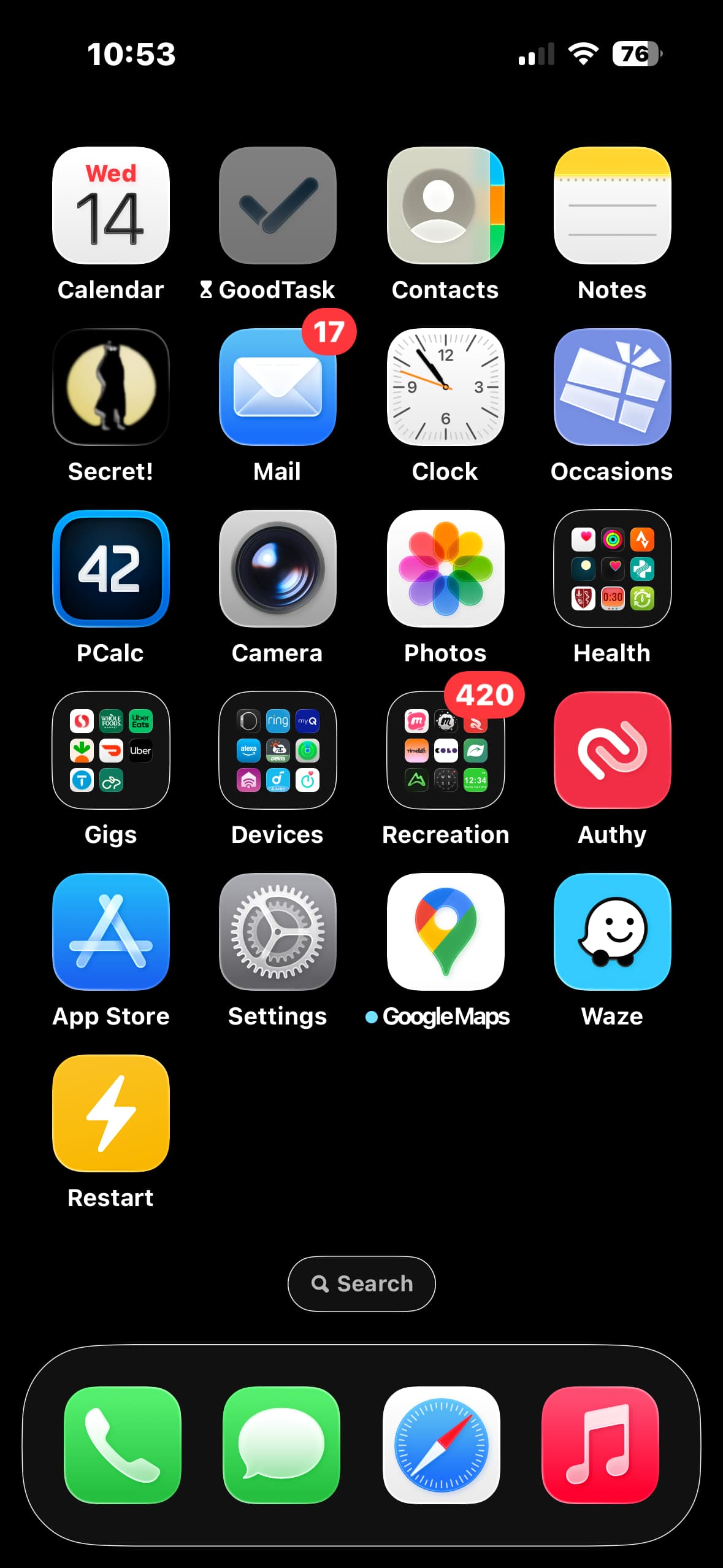Viewport: 723px width, 1568px height.
Task: Open the Camera
Action: click(x=277, y=569)
